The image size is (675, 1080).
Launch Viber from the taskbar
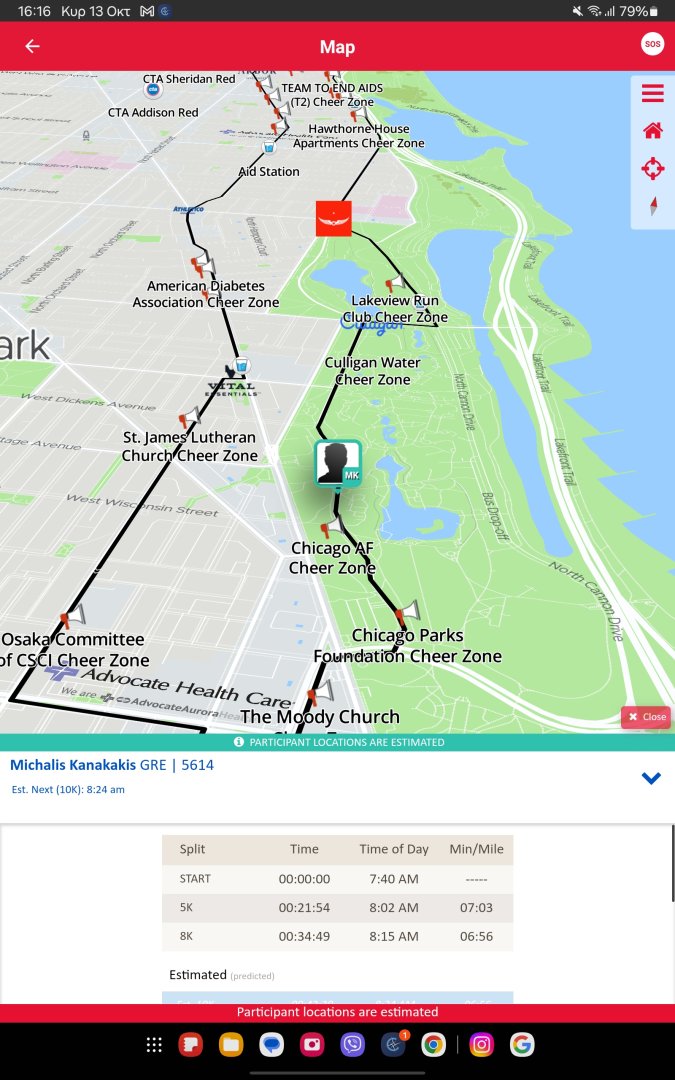[353, 1045]
